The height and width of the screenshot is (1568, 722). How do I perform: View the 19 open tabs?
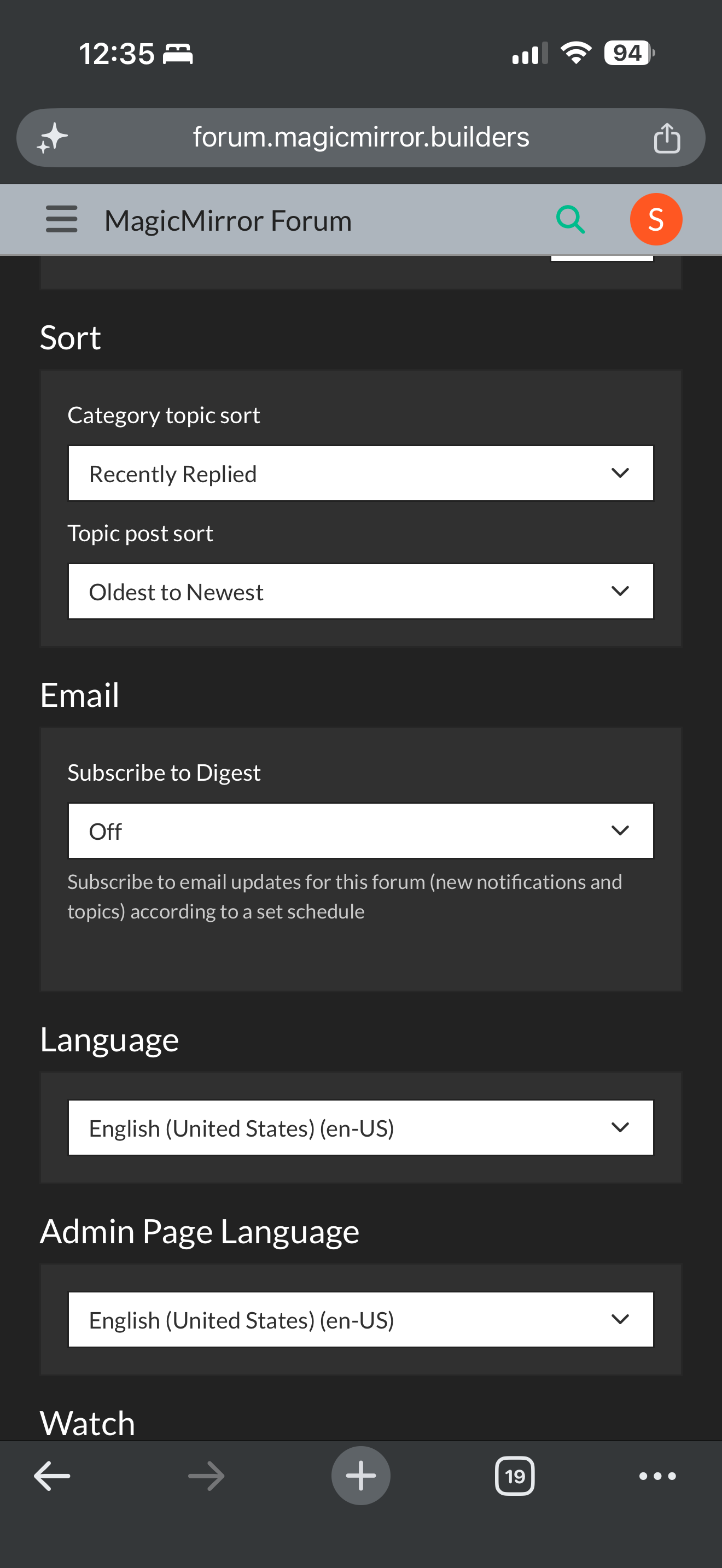click(515, 1476)
